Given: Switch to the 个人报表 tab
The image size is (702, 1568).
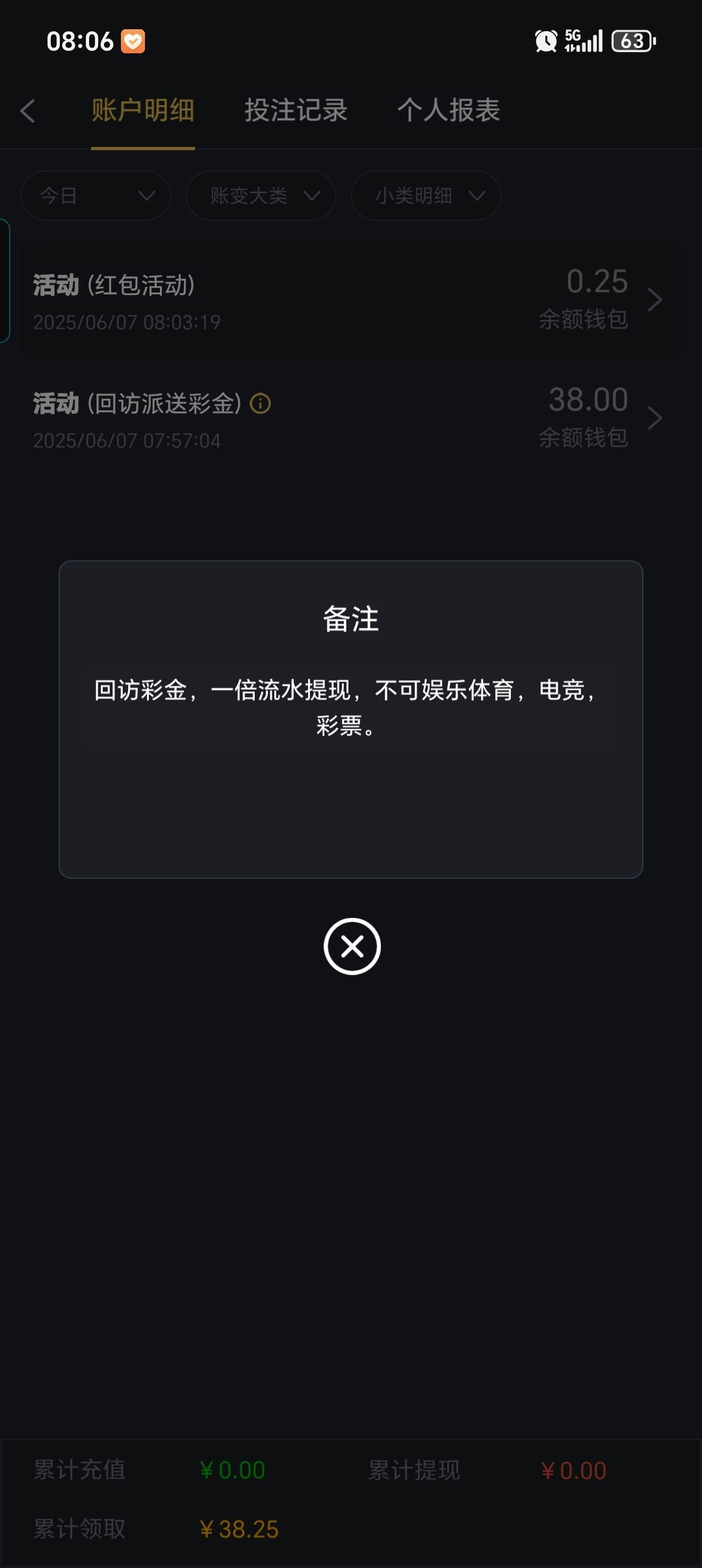Looking at the screenshot, I should point(448,111).
